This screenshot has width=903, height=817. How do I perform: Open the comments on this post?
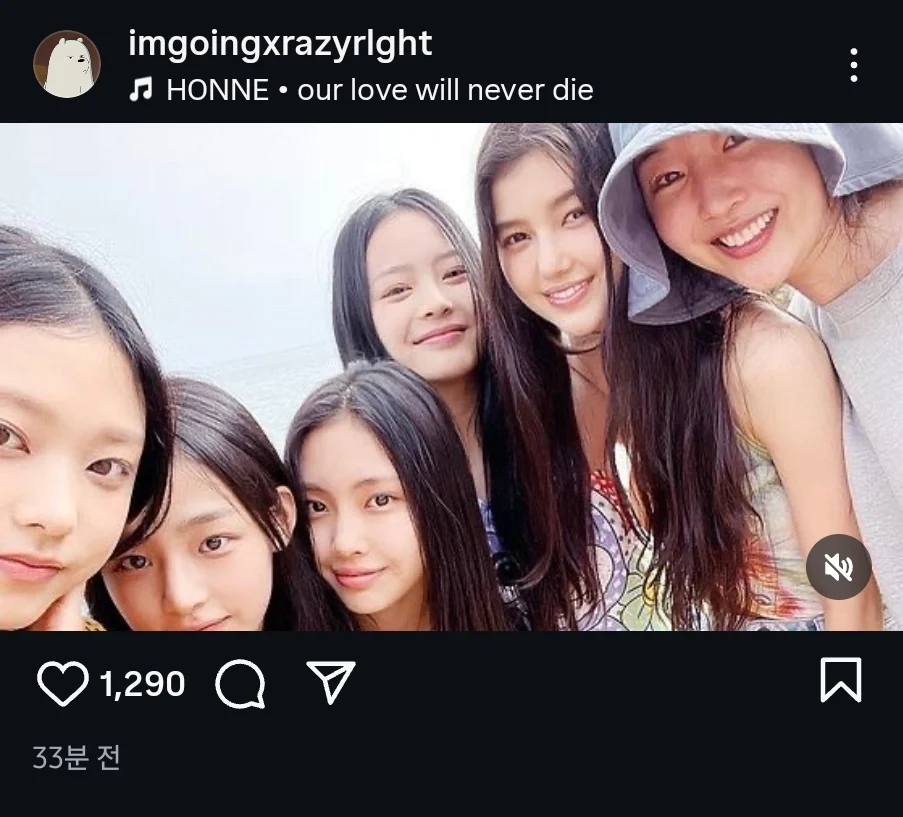[x=240, y=683]
